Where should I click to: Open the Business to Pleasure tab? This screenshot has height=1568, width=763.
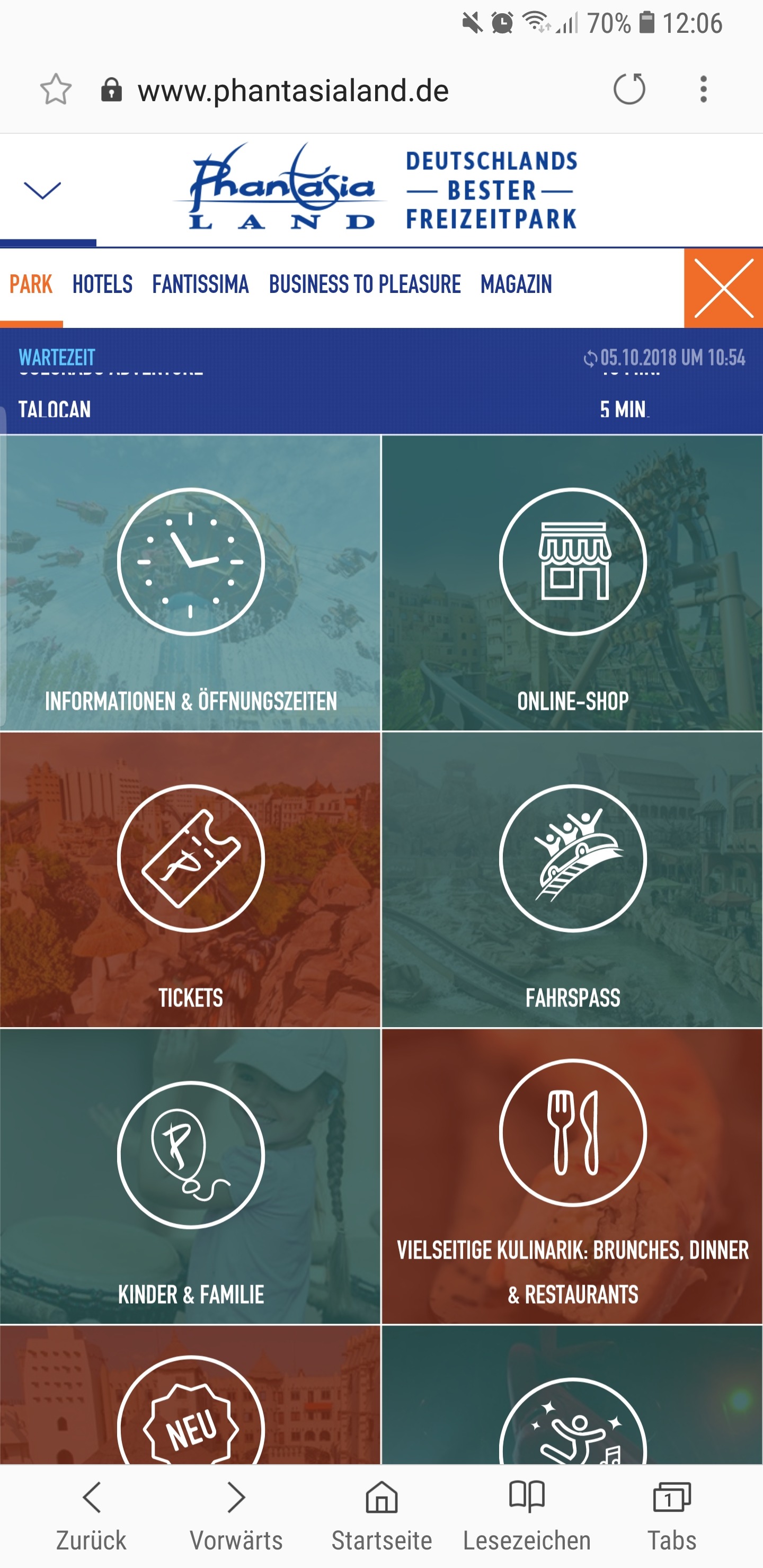(364, 284)
